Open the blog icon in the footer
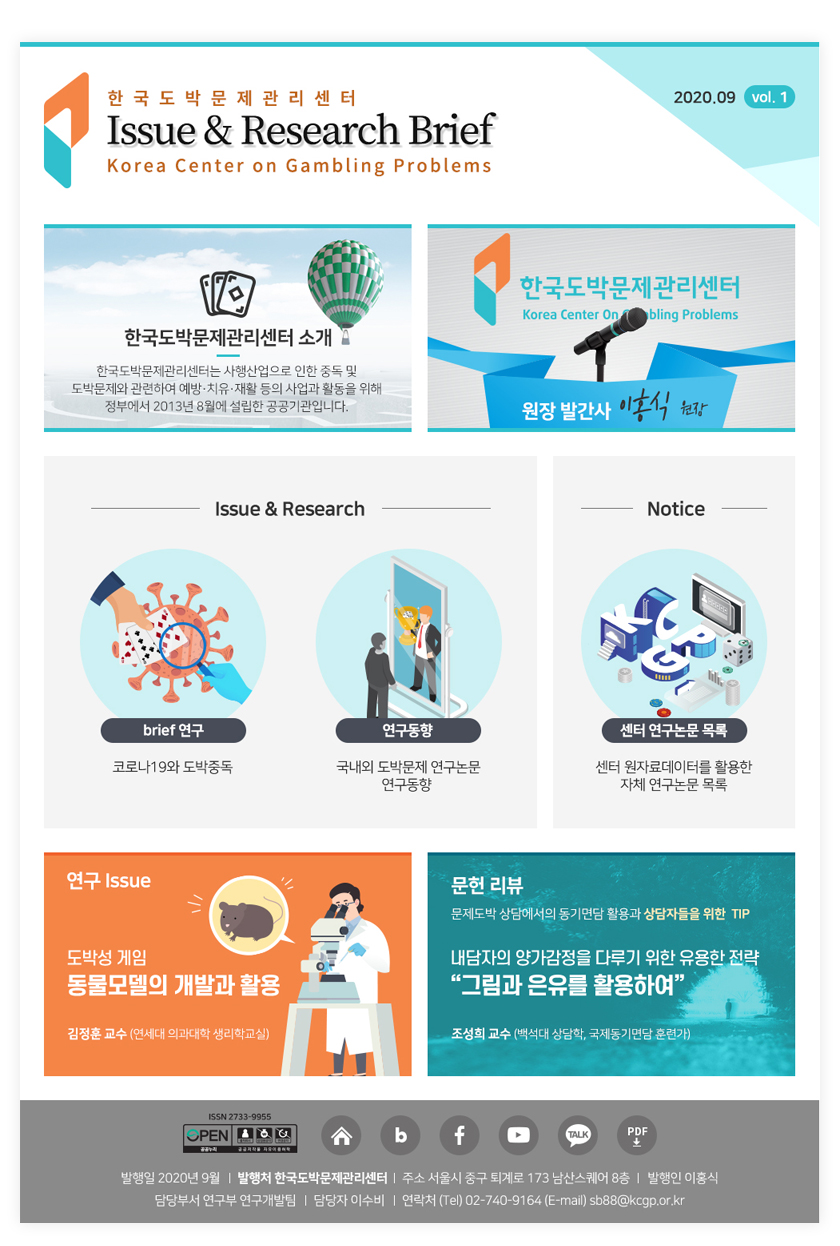840x1246 pixels. tap(400, 1135)
